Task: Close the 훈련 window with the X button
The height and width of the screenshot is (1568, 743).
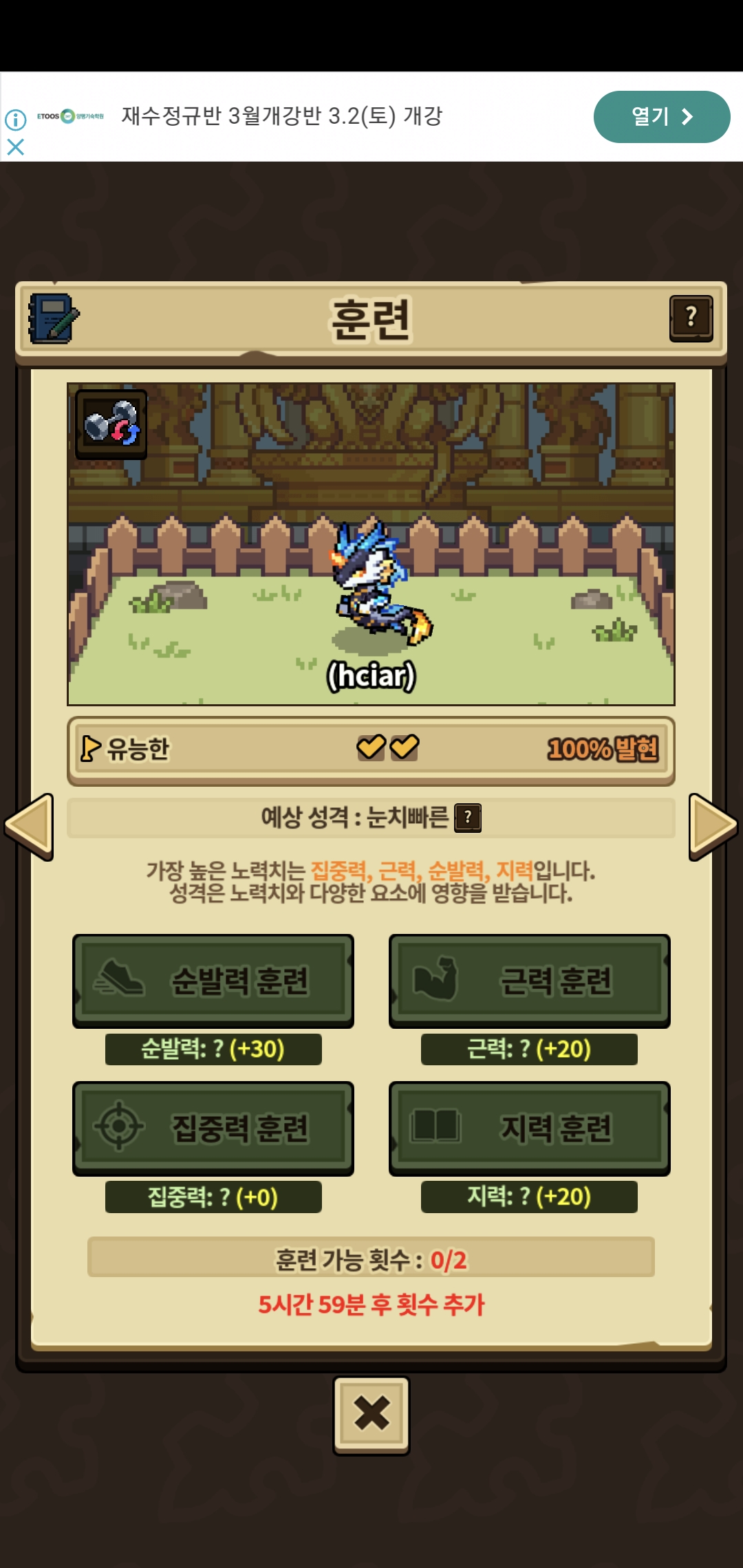Action: tap(371, 1415)
